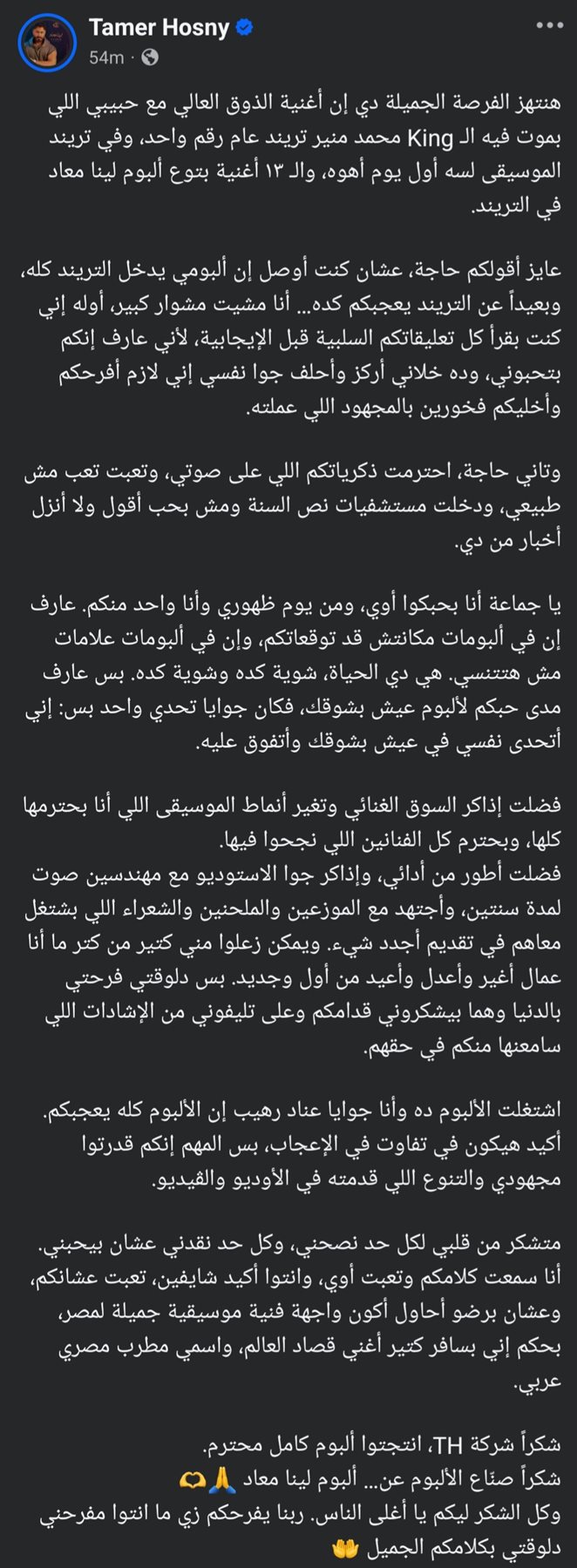This screenshot has width=577, height=1568.
Task: Open the post's 54m timestamp
Action: tap(106, 57)
